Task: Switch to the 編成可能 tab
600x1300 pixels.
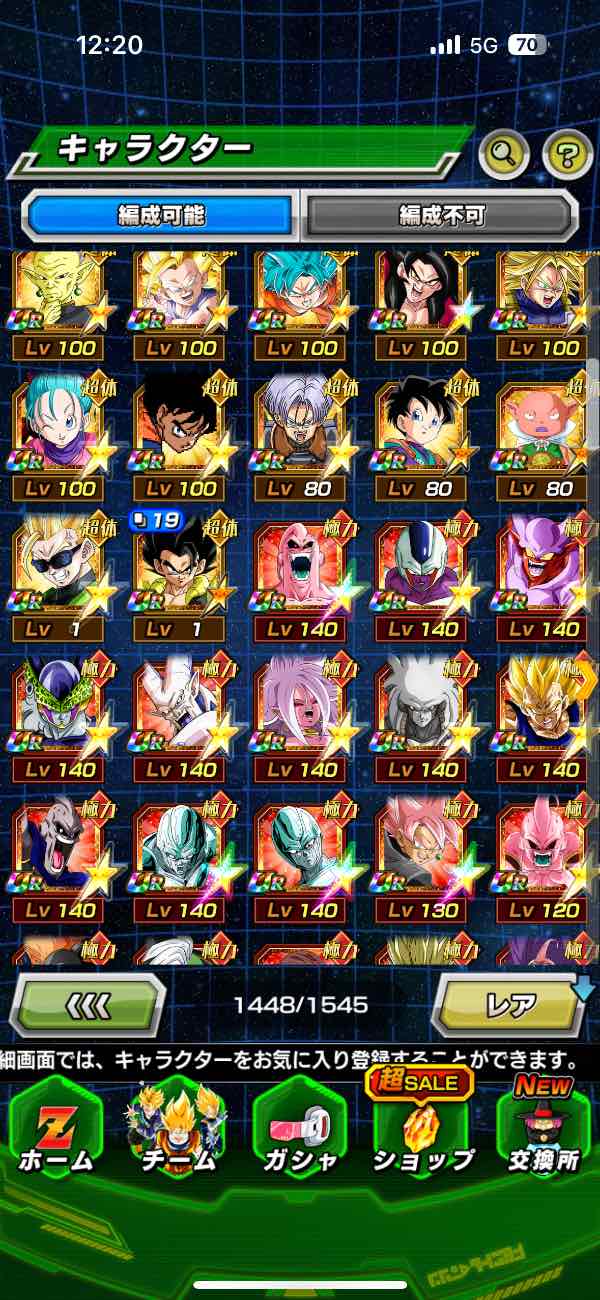Action: click(161, 215)
